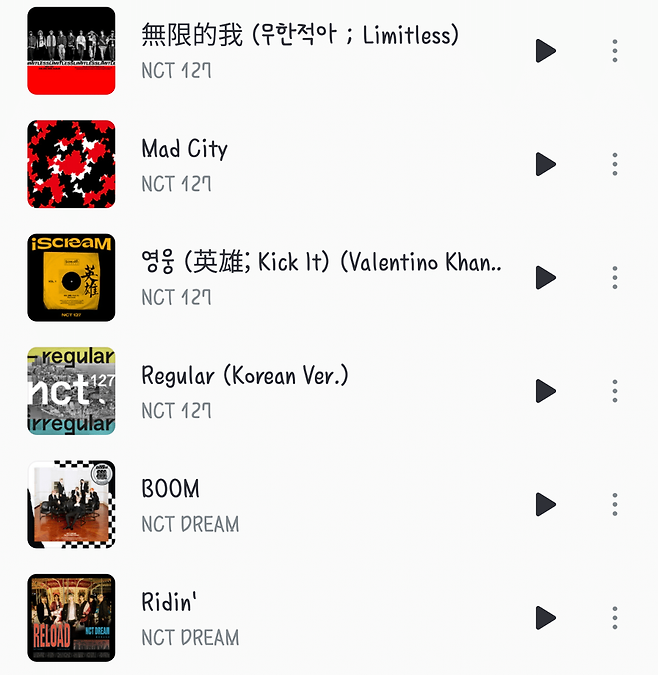Select the Mad City track row

pos(300,164)
